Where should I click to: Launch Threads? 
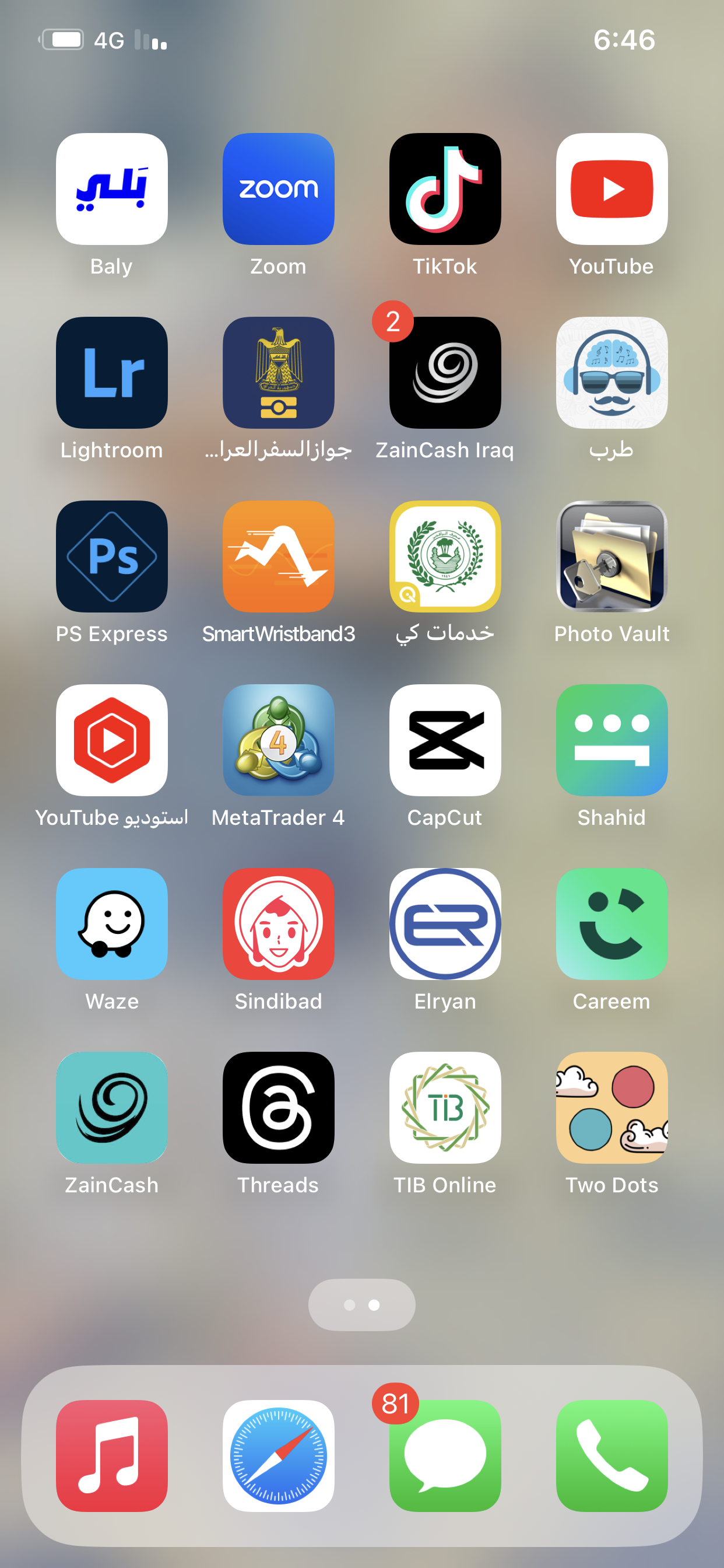coord(278,1108)
